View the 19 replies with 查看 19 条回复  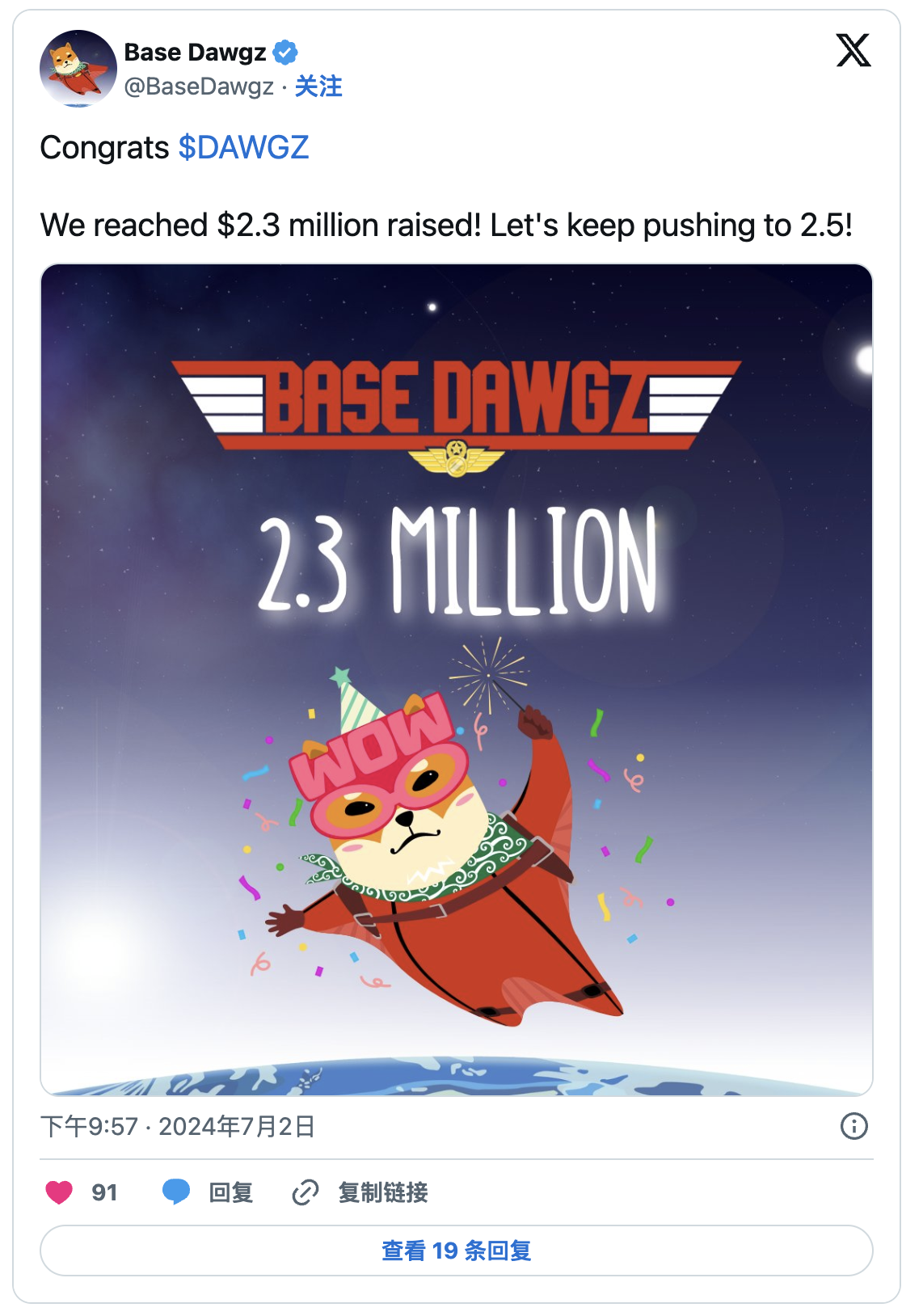pyautogui.click(x=457, y=1251)
